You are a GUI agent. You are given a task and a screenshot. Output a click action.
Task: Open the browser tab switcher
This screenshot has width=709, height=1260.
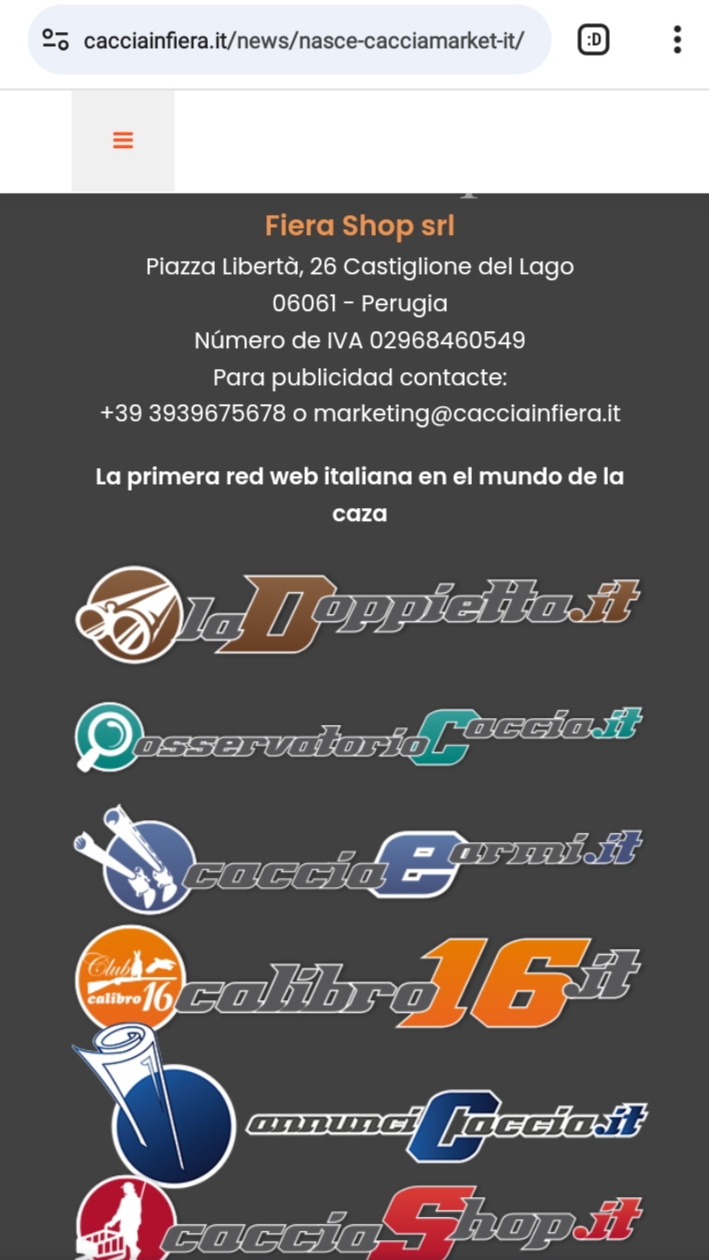(594, 40)
